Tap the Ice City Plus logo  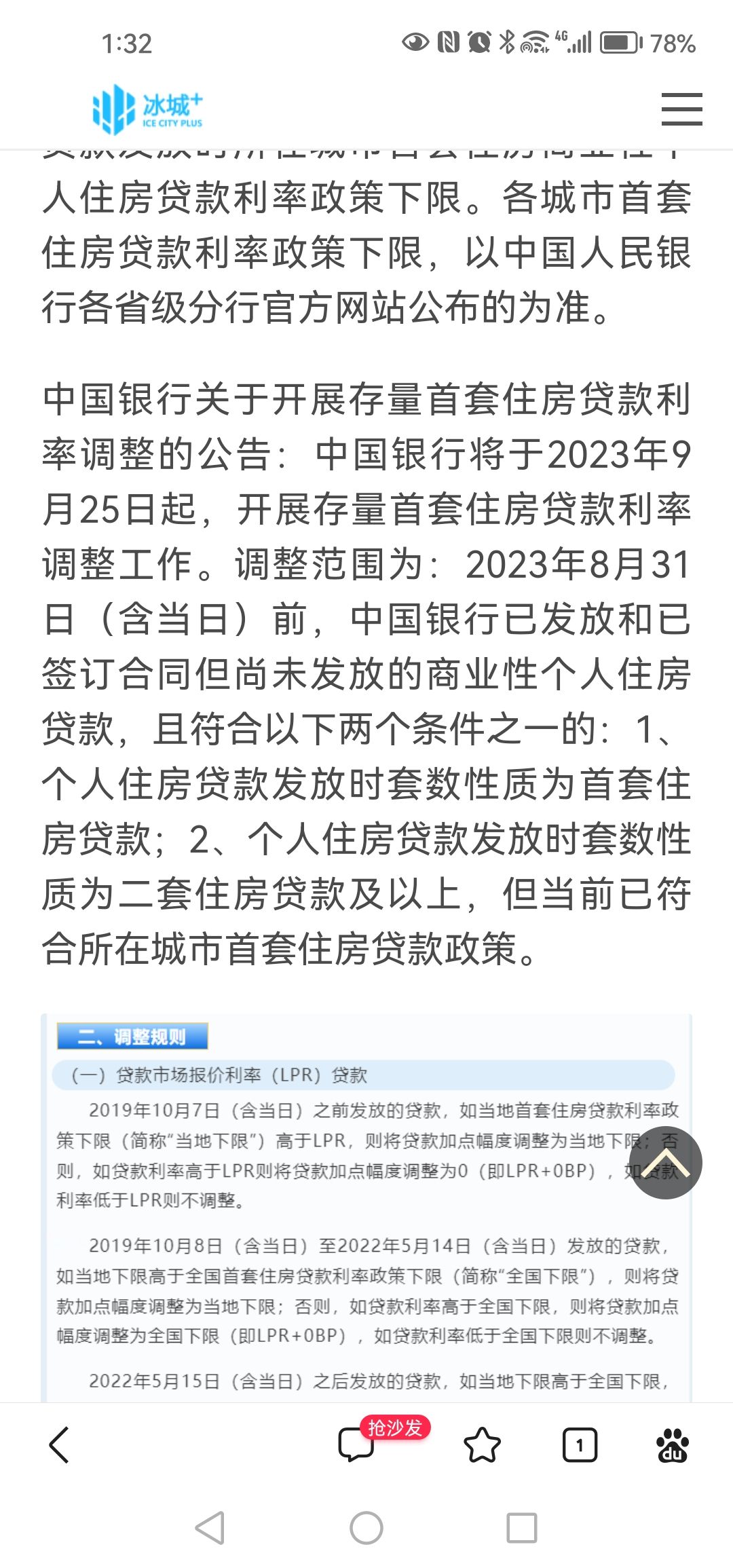pyautogui.click(x=148, y=109)
